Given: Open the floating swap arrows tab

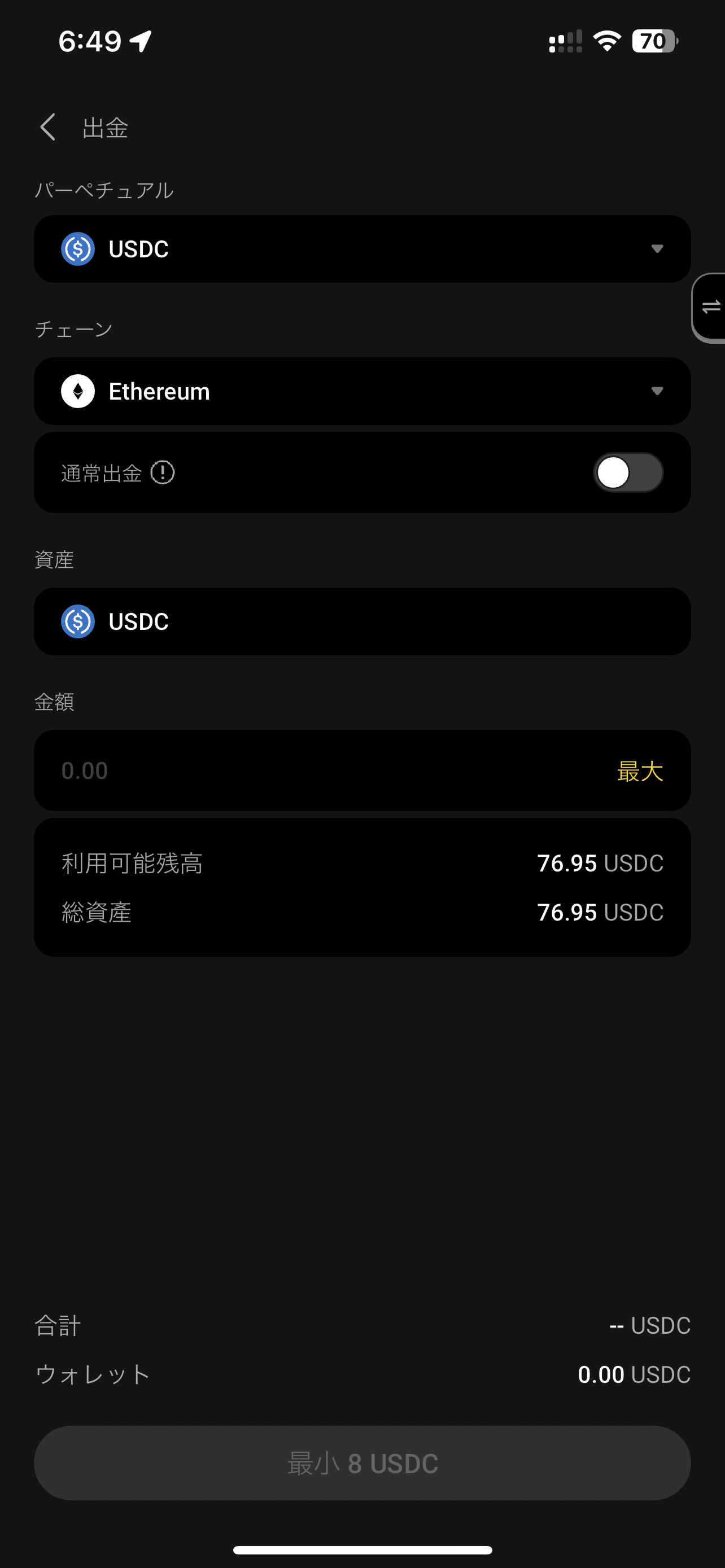Looking at the screenshot, I should [709, 308].
